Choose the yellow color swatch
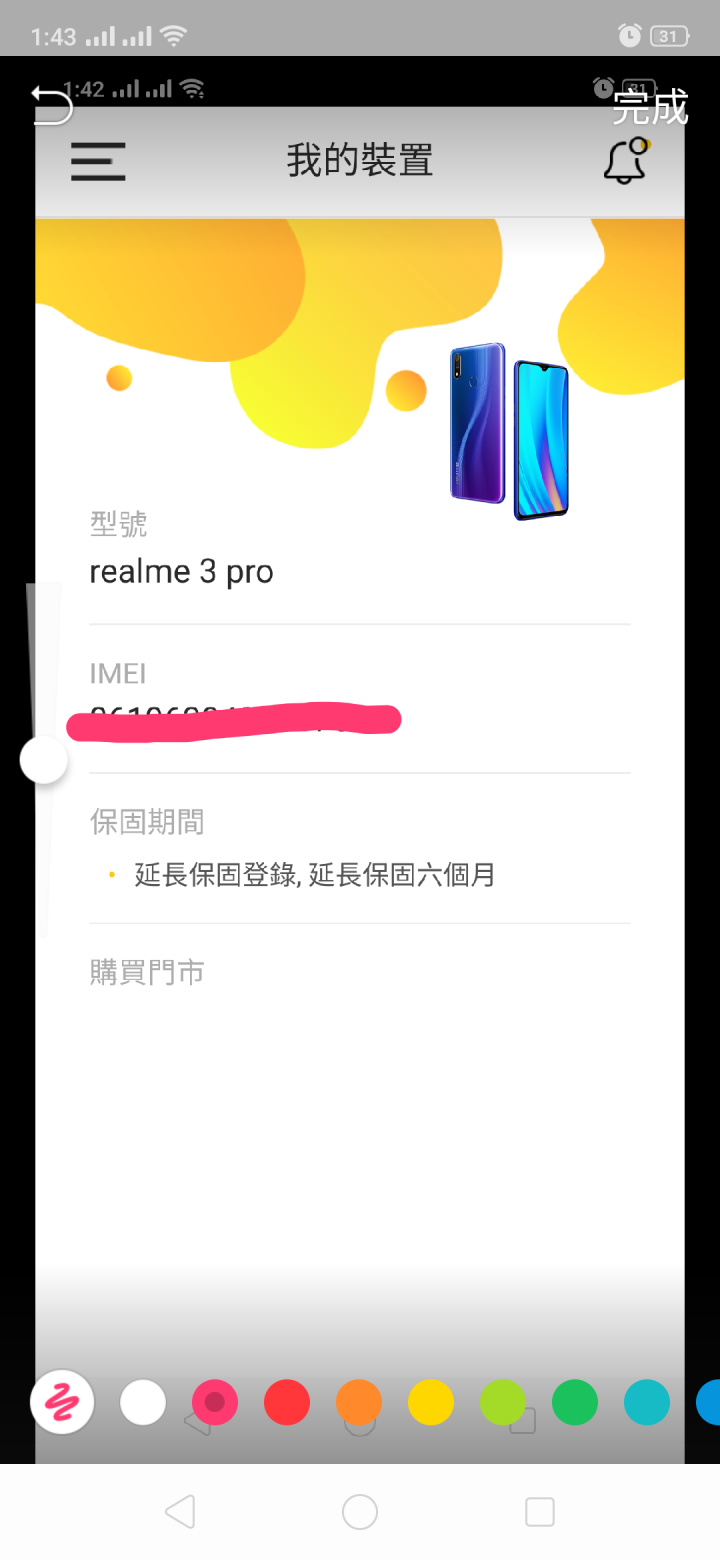Image resolution: width=720 pixels, height=1560 pixels. point(431,1402)
